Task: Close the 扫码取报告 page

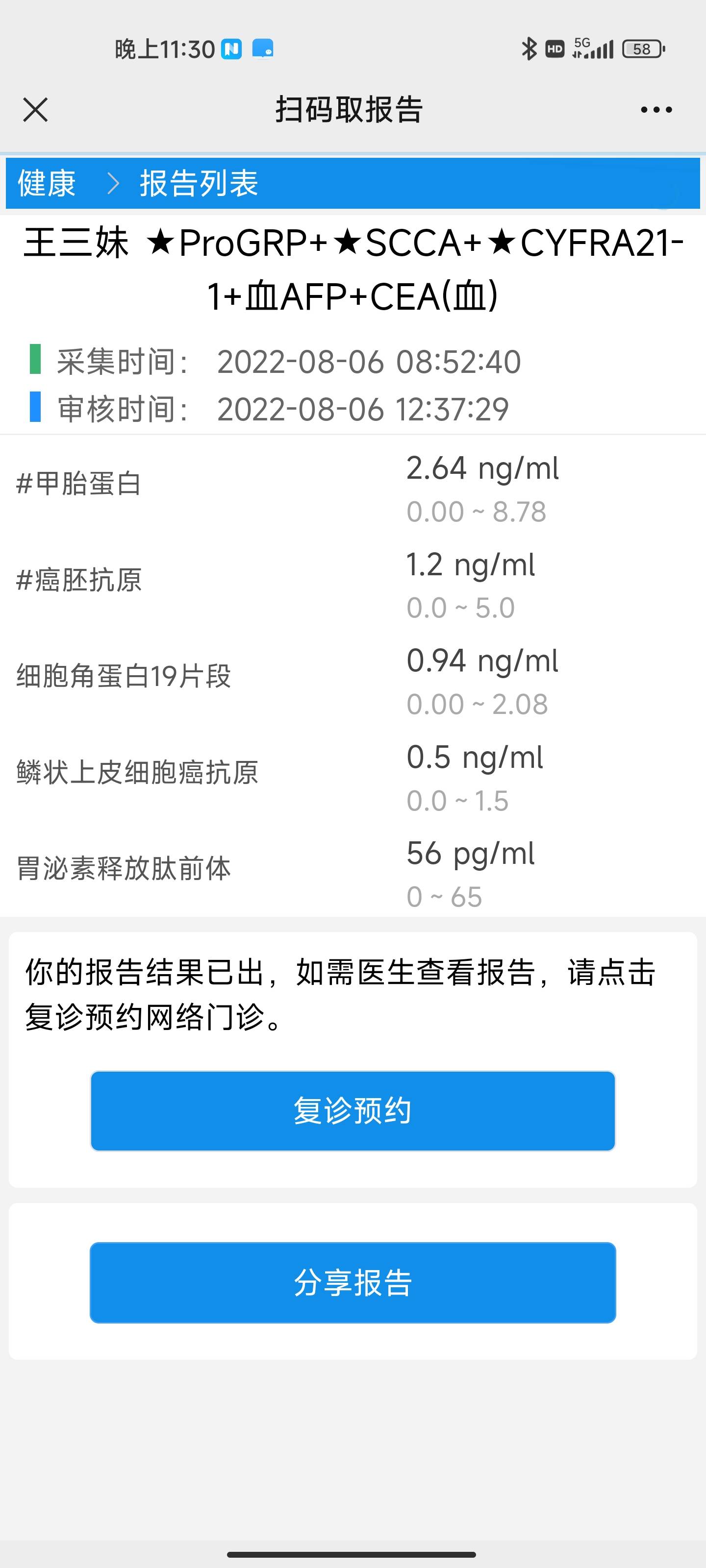Action: tap(35, 110)
